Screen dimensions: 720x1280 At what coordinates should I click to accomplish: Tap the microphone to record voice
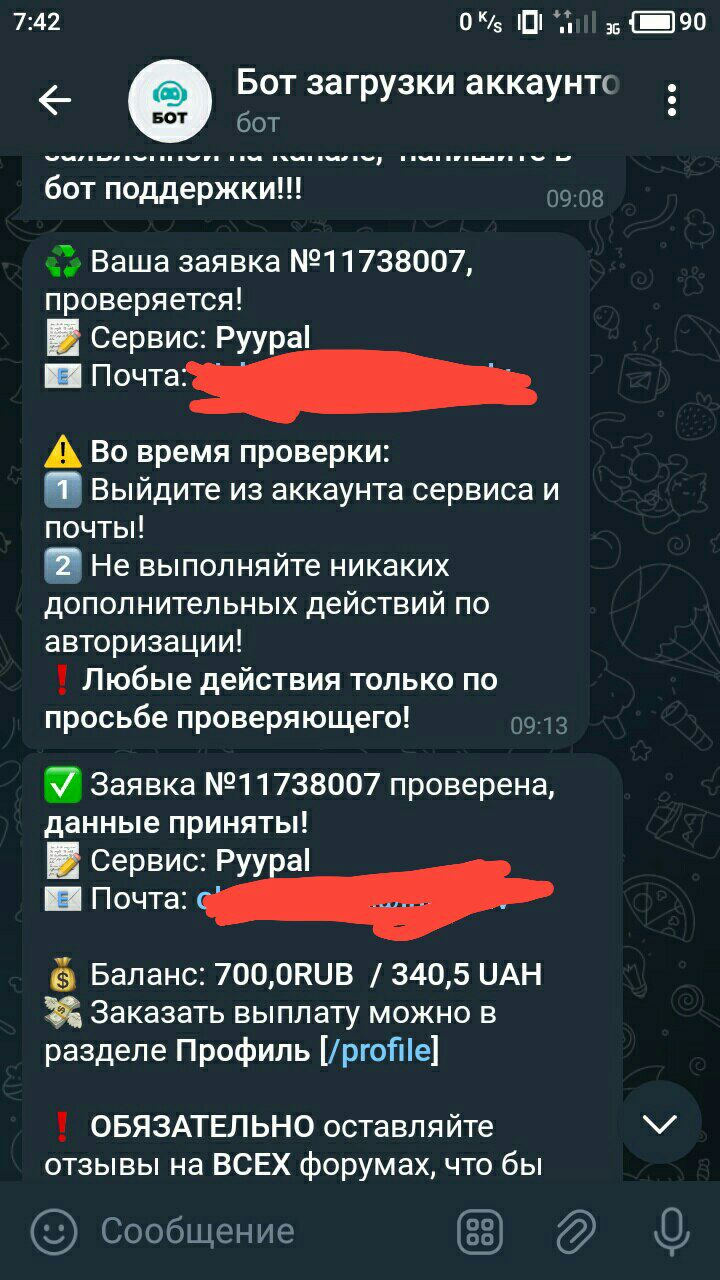tap(671, 1231)
